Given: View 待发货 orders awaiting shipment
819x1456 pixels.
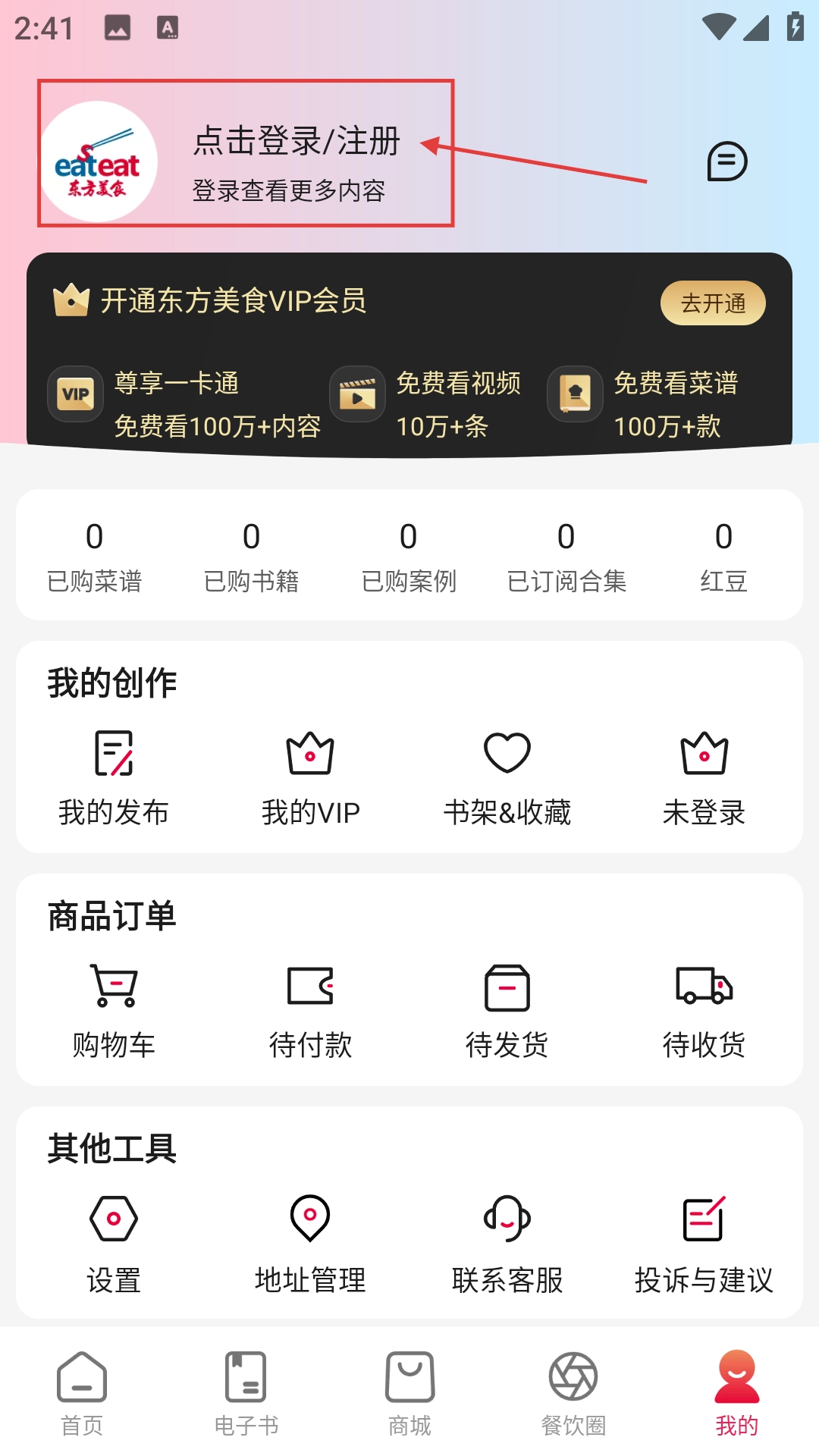Looking at the screenshot, I should point(507,1010).
